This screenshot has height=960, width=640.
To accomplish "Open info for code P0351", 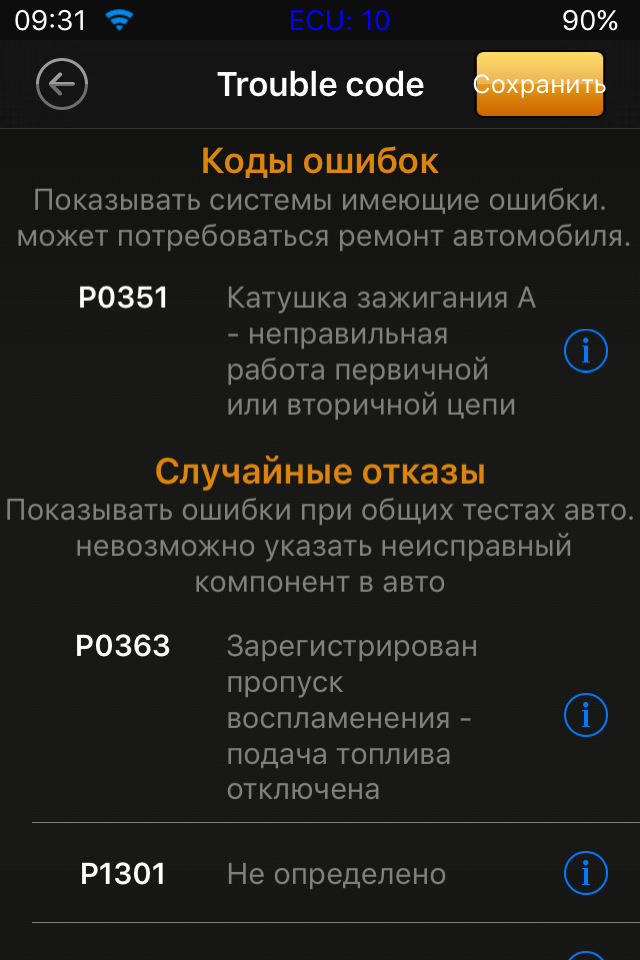I will pyautogui.click(x=586, y=351).
